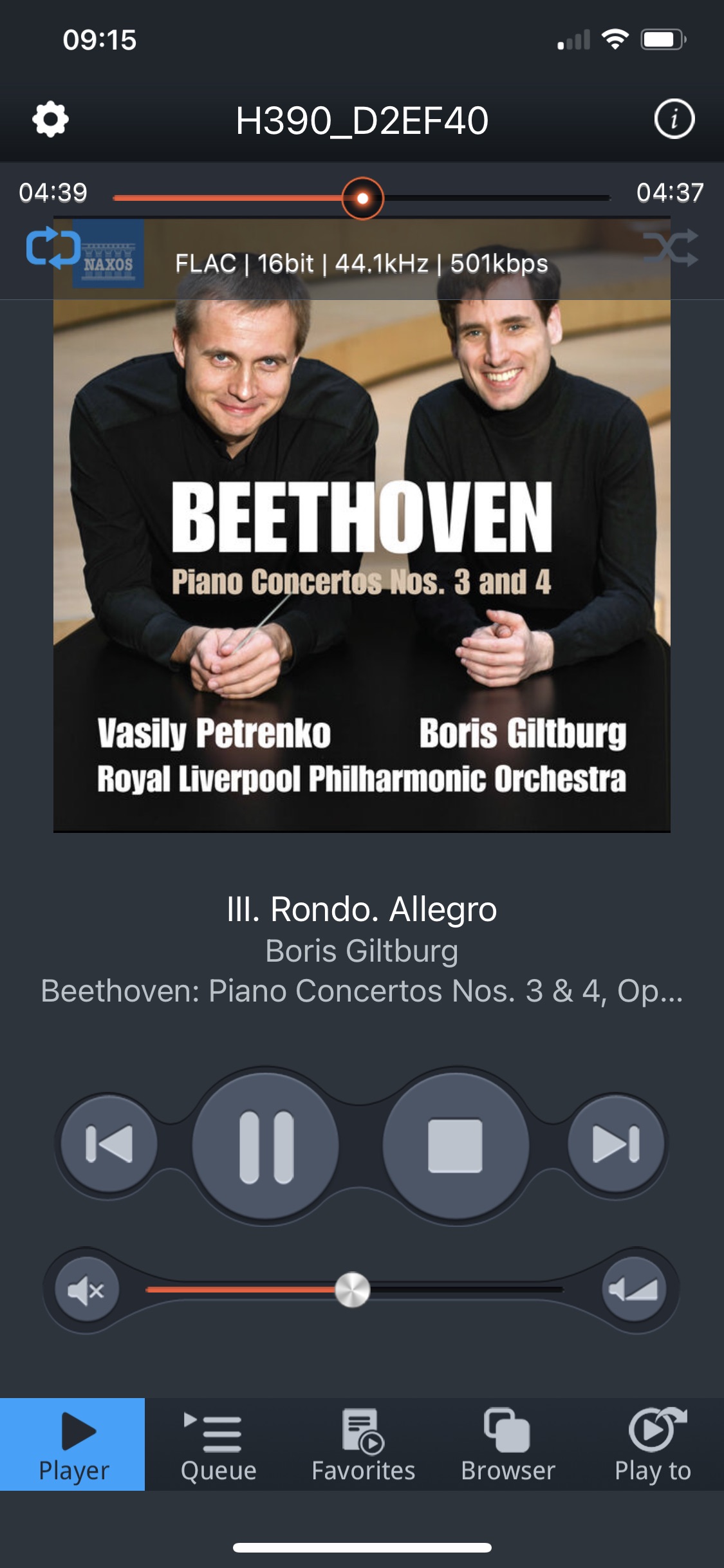The image size is (724, 1568).
Task: Switch to the Queue tab
Action: (x=218, y=1444)
